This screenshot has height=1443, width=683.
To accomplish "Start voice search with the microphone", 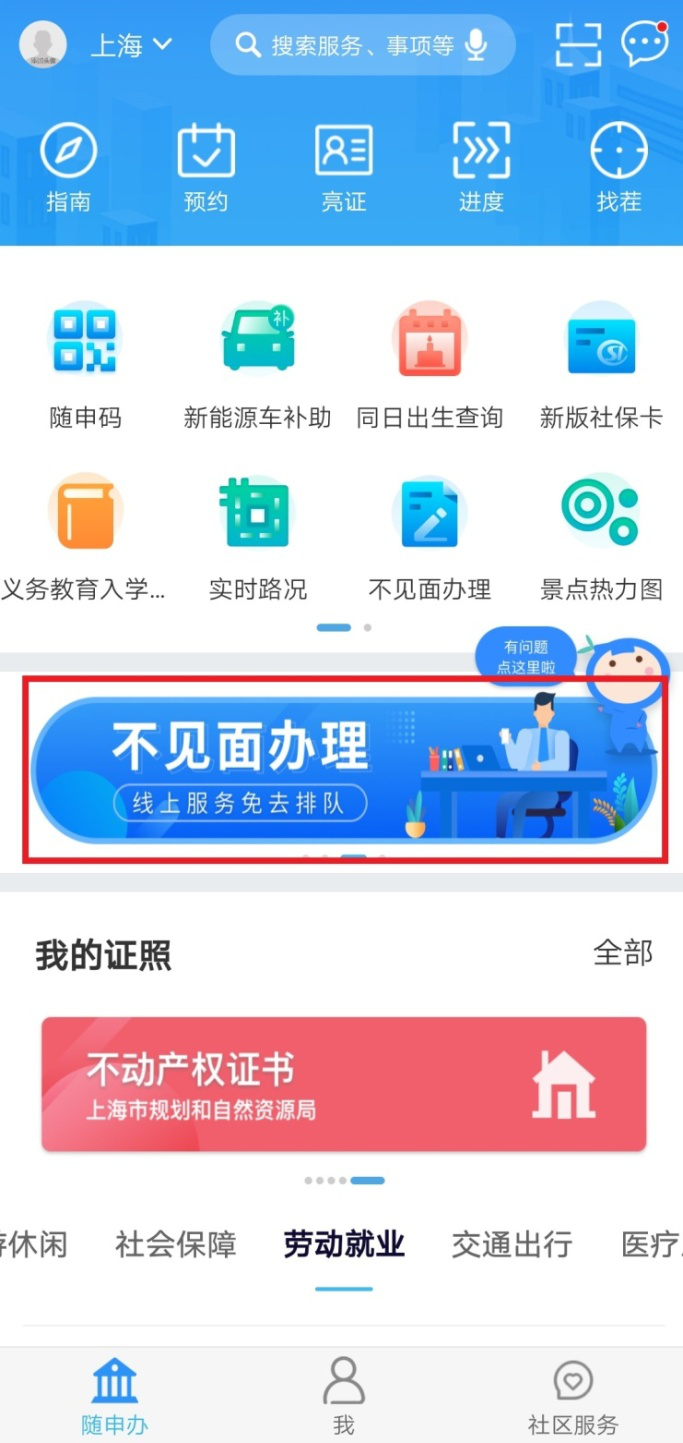I will pos(477,45).
